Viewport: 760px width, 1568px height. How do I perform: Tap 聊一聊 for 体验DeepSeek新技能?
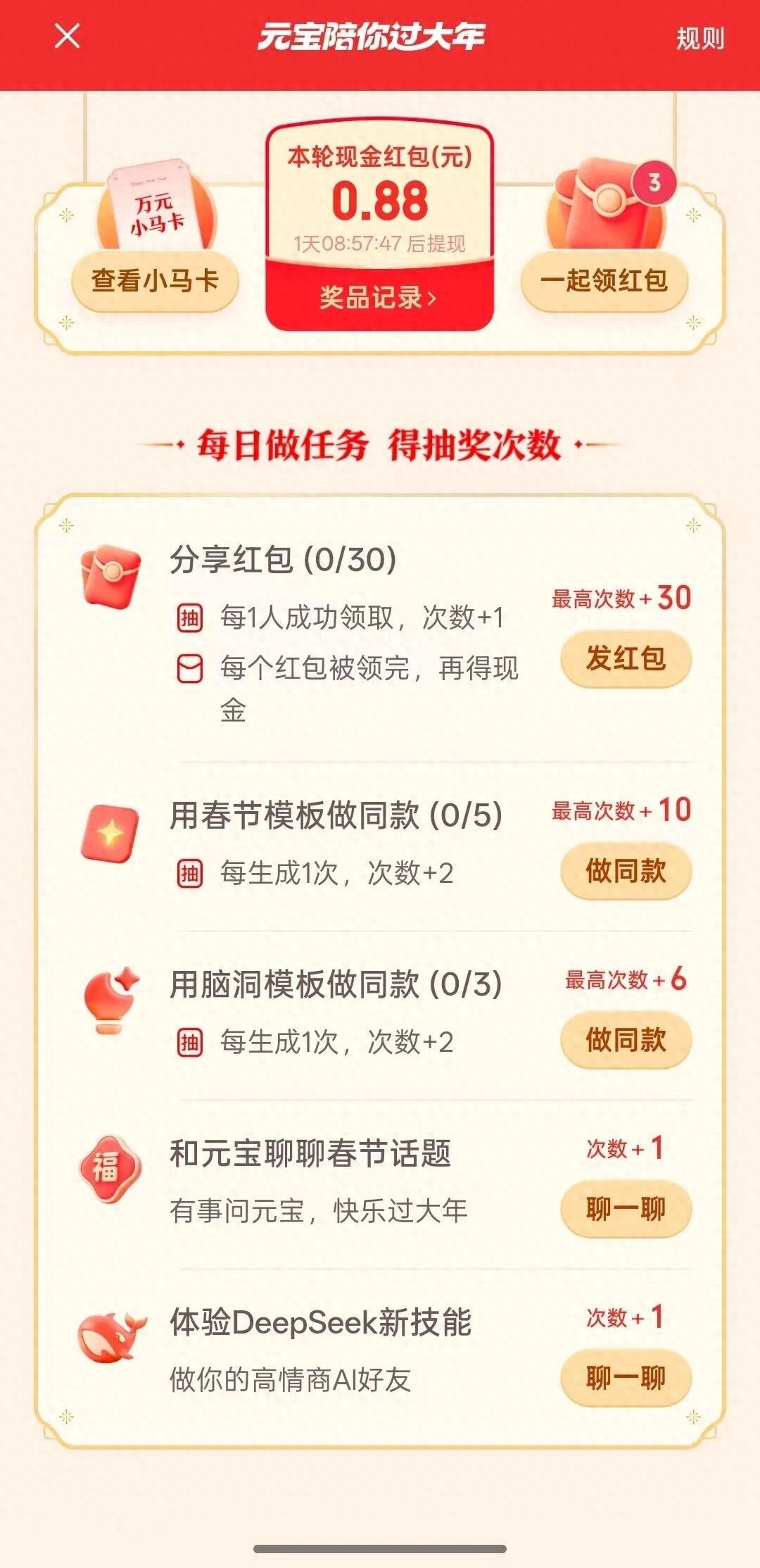click(626, 1379)
